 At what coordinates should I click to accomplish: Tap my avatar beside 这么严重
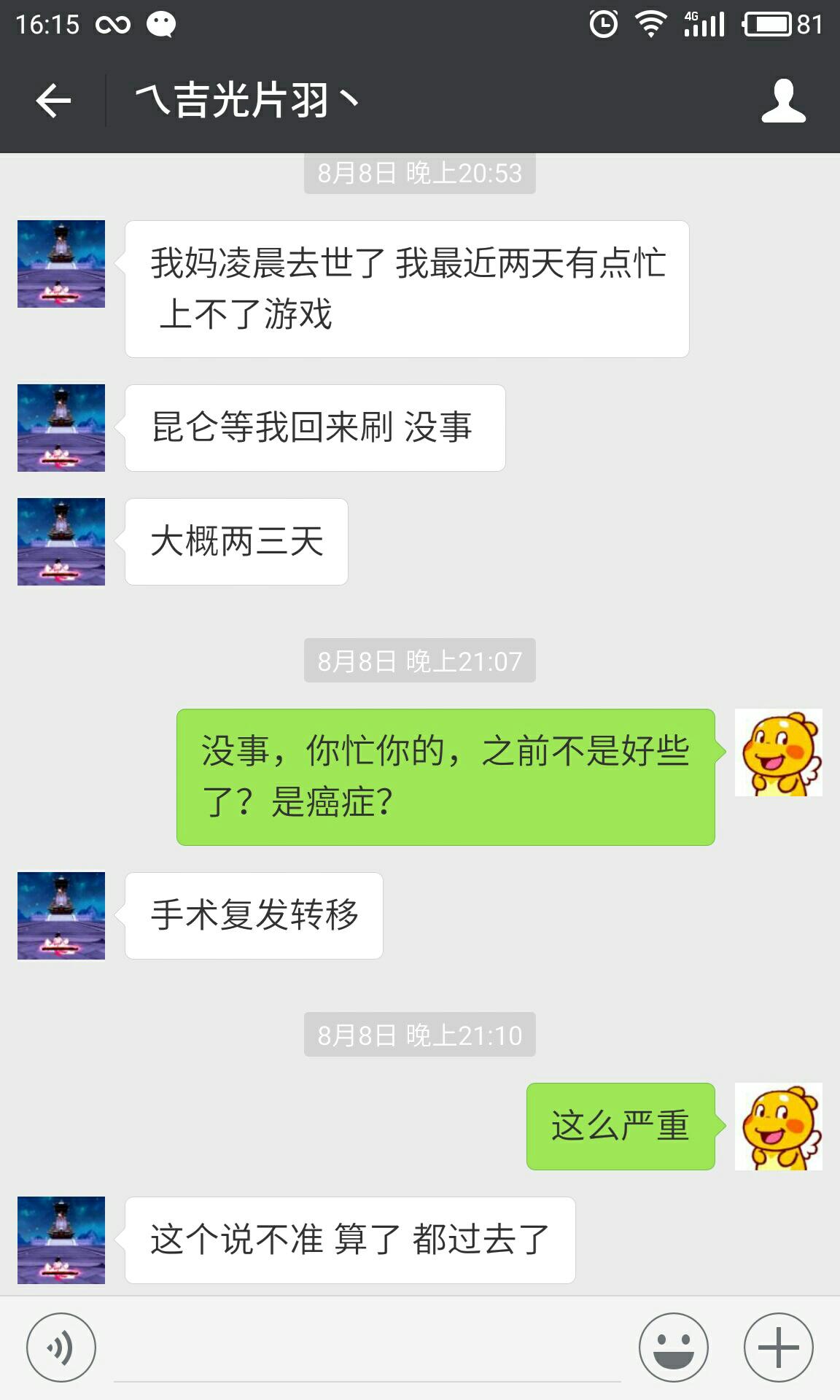coord(778,1127)
